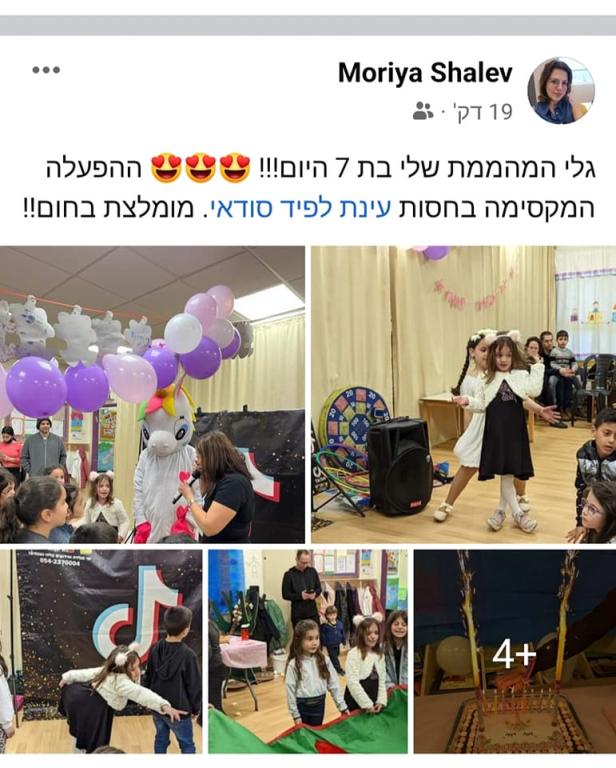Open Moriya Shalev's profile picture
The height and width of the screenshot is (768, 616).
coord(560,90)
